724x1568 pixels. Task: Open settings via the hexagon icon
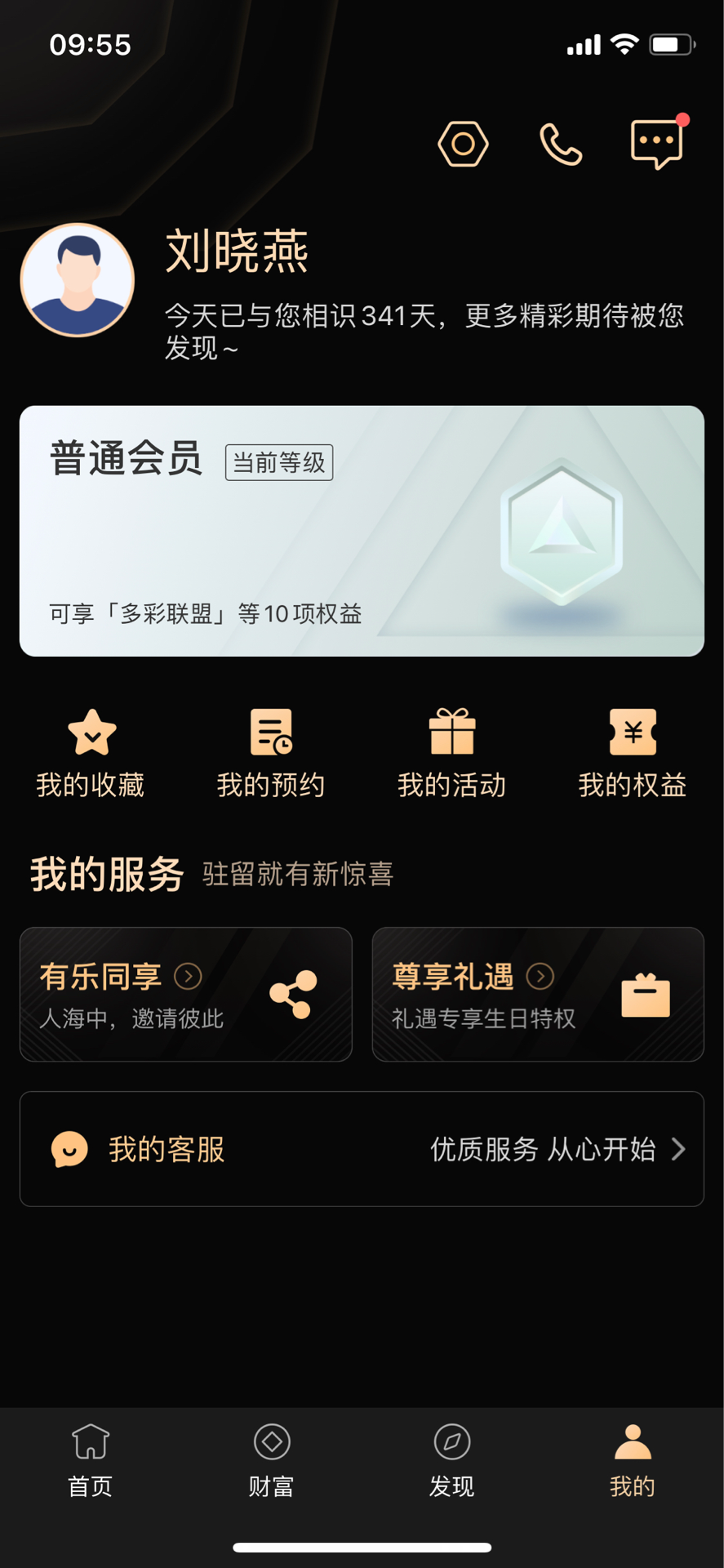[x=463, y=145]
